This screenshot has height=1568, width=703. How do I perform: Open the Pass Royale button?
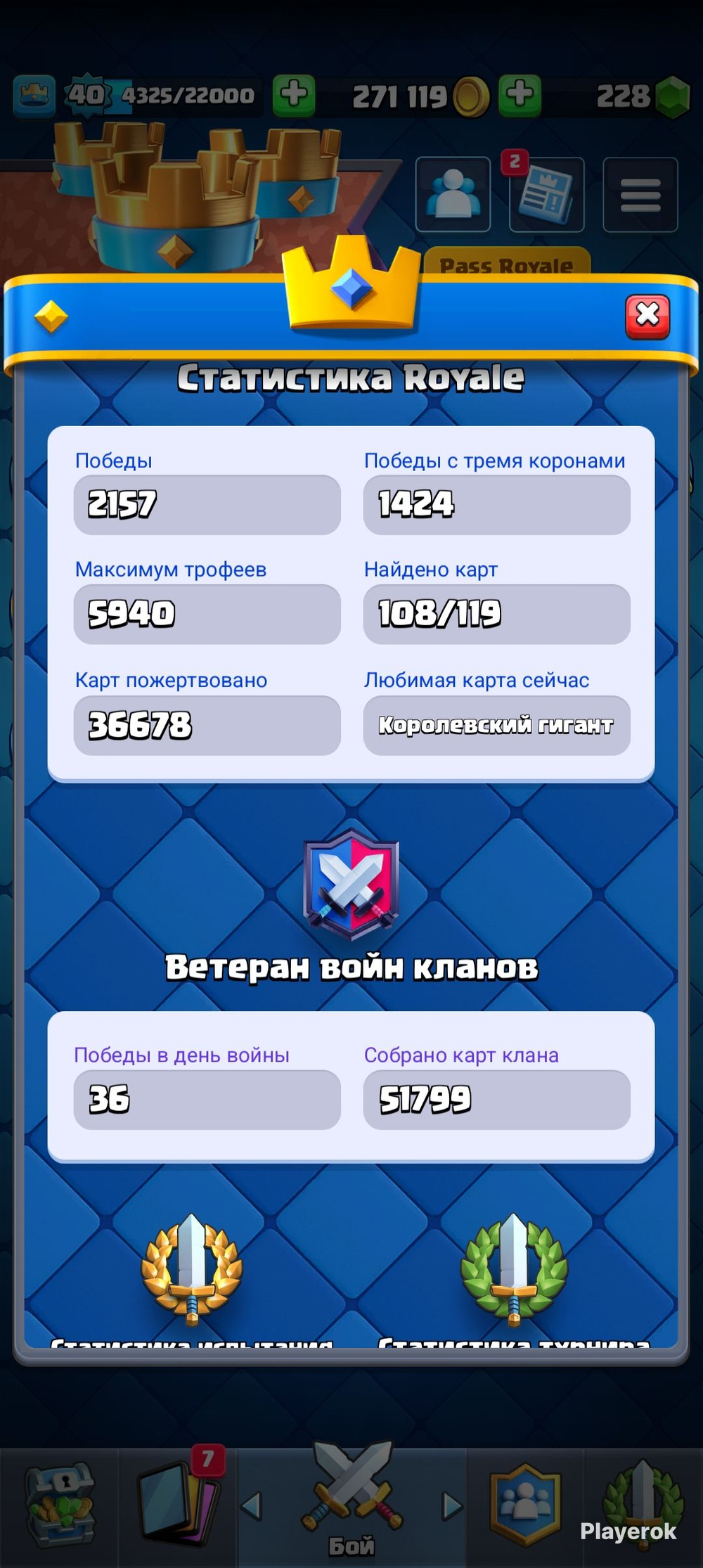click(x=506, y=264)
